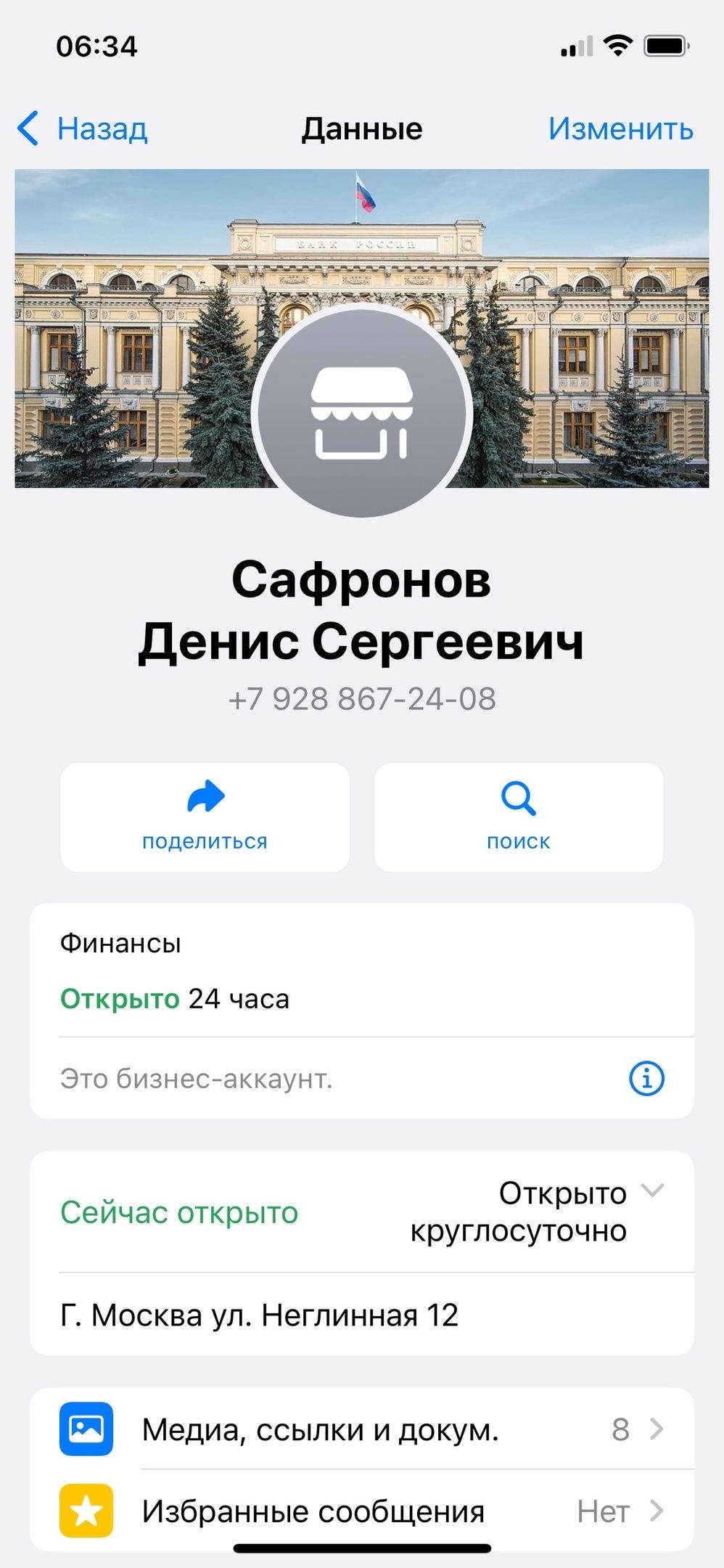Expand the opening hours chevron
724x1568 pixels.
[653, 1191]
